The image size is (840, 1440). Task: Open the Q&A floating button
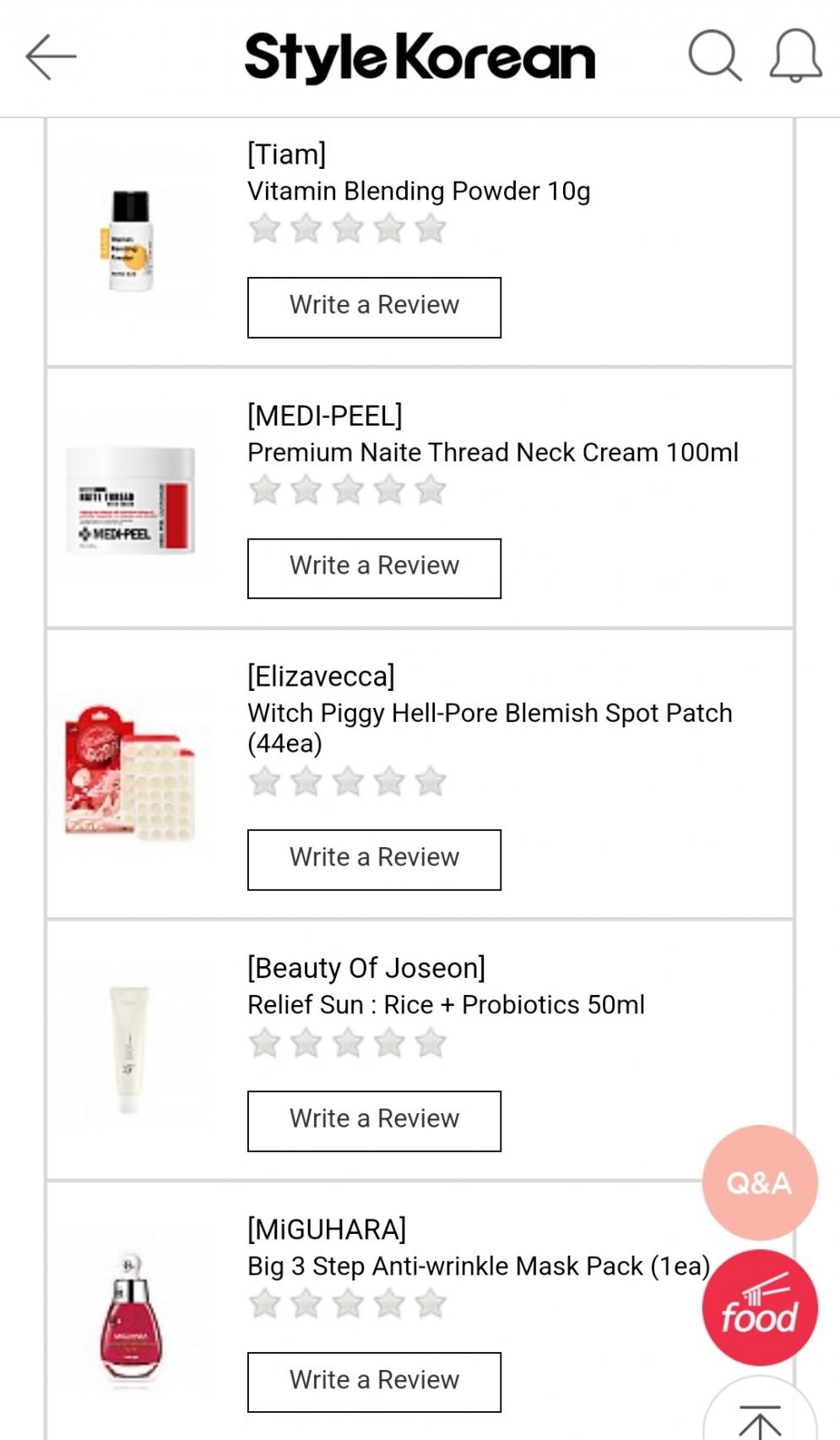[760, 1182]
